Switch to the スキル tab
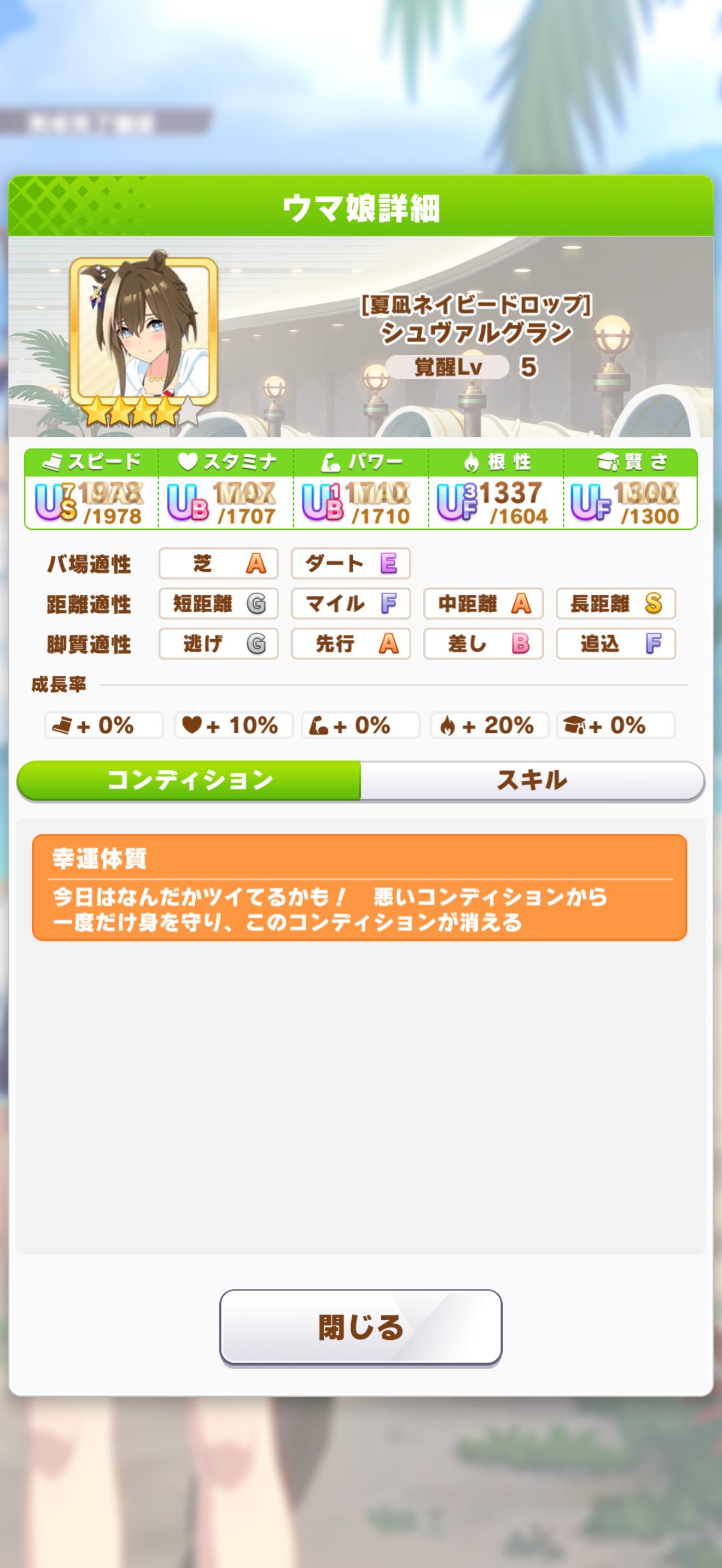 pyautogui.click(x=532, y=780)
